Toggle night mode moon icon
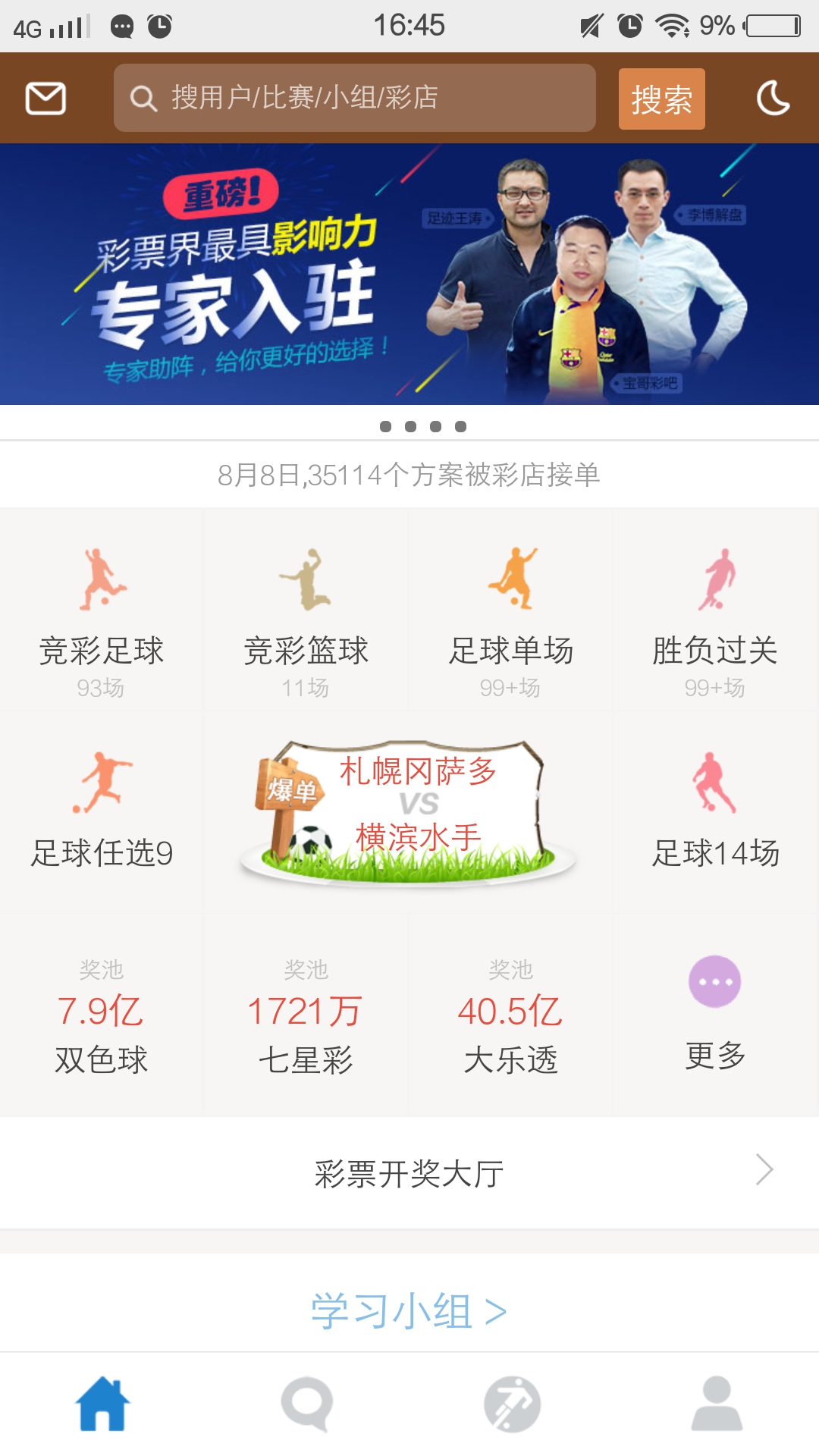Viewport: 819px width, 1456px height. click(x=773, y=99)
